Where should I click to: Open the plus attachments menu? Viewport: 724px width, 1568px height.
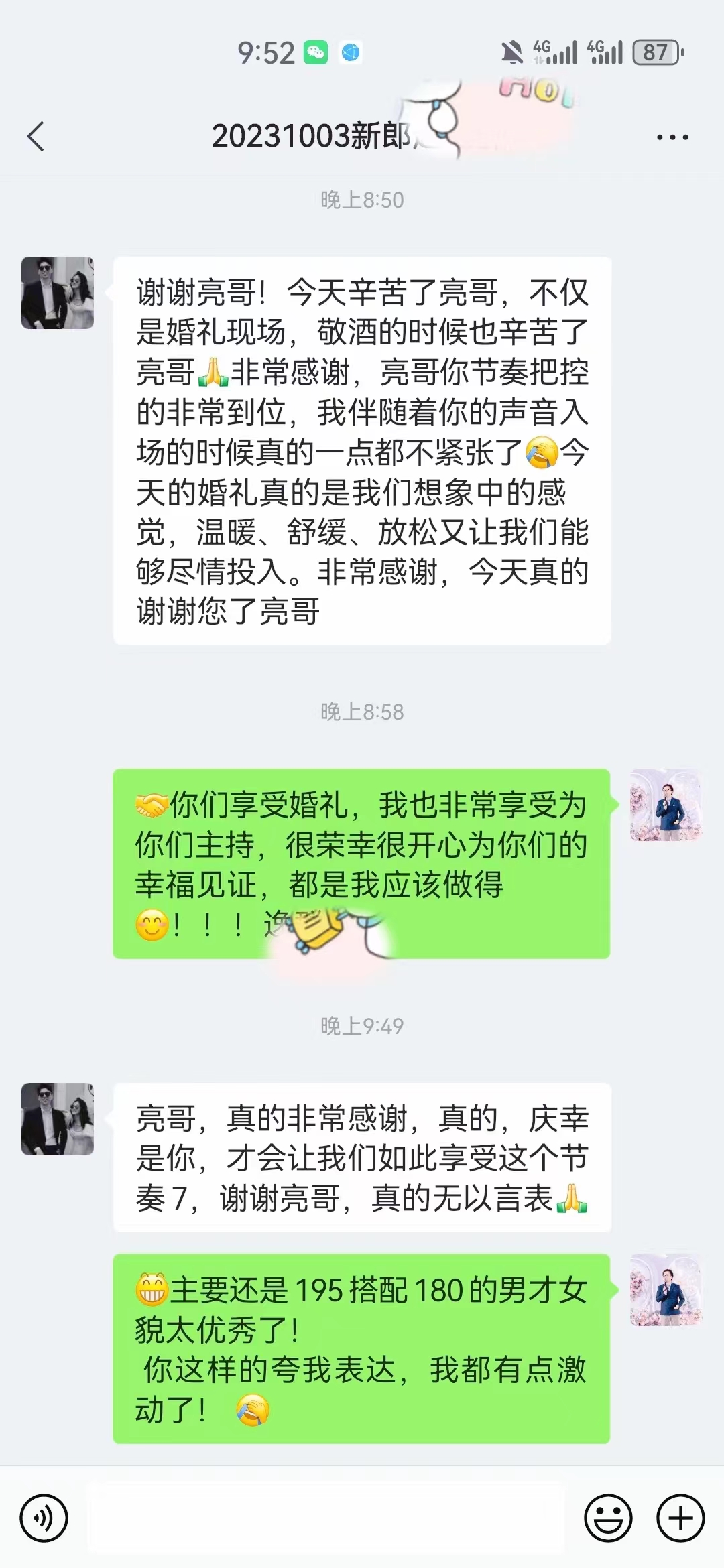[x=680, y=1518]
